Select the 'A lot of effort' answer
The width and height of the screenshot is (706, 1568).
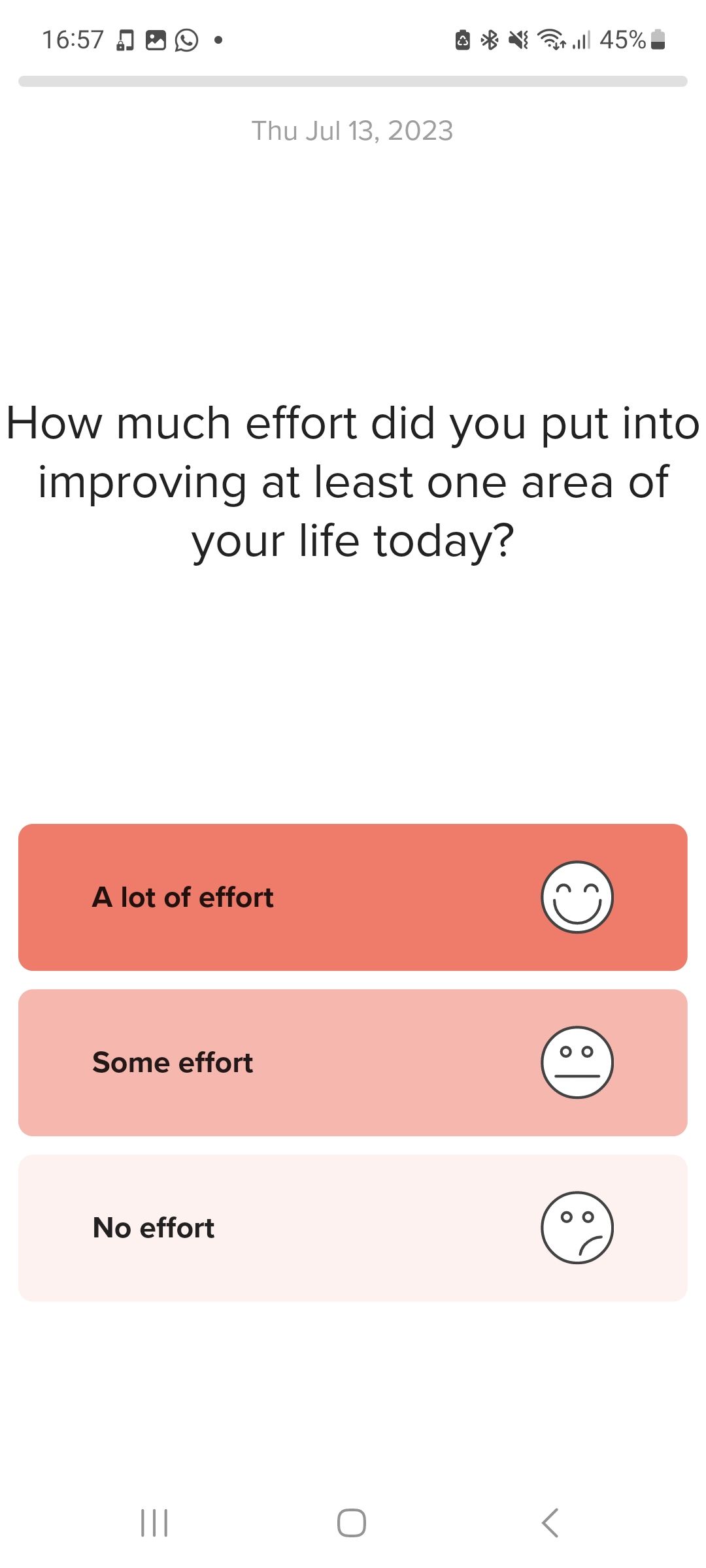click(x=353, y=897)
